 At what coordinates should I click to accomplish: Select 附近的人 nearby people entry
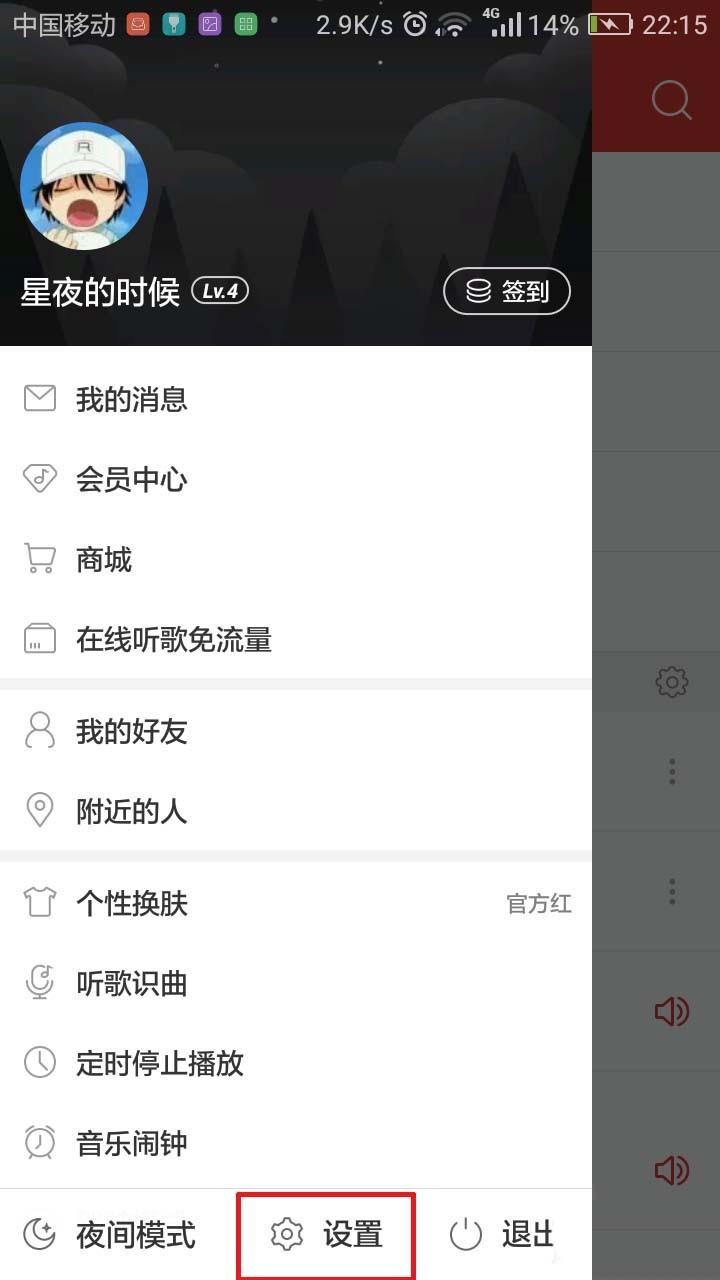tap(132, 811)
